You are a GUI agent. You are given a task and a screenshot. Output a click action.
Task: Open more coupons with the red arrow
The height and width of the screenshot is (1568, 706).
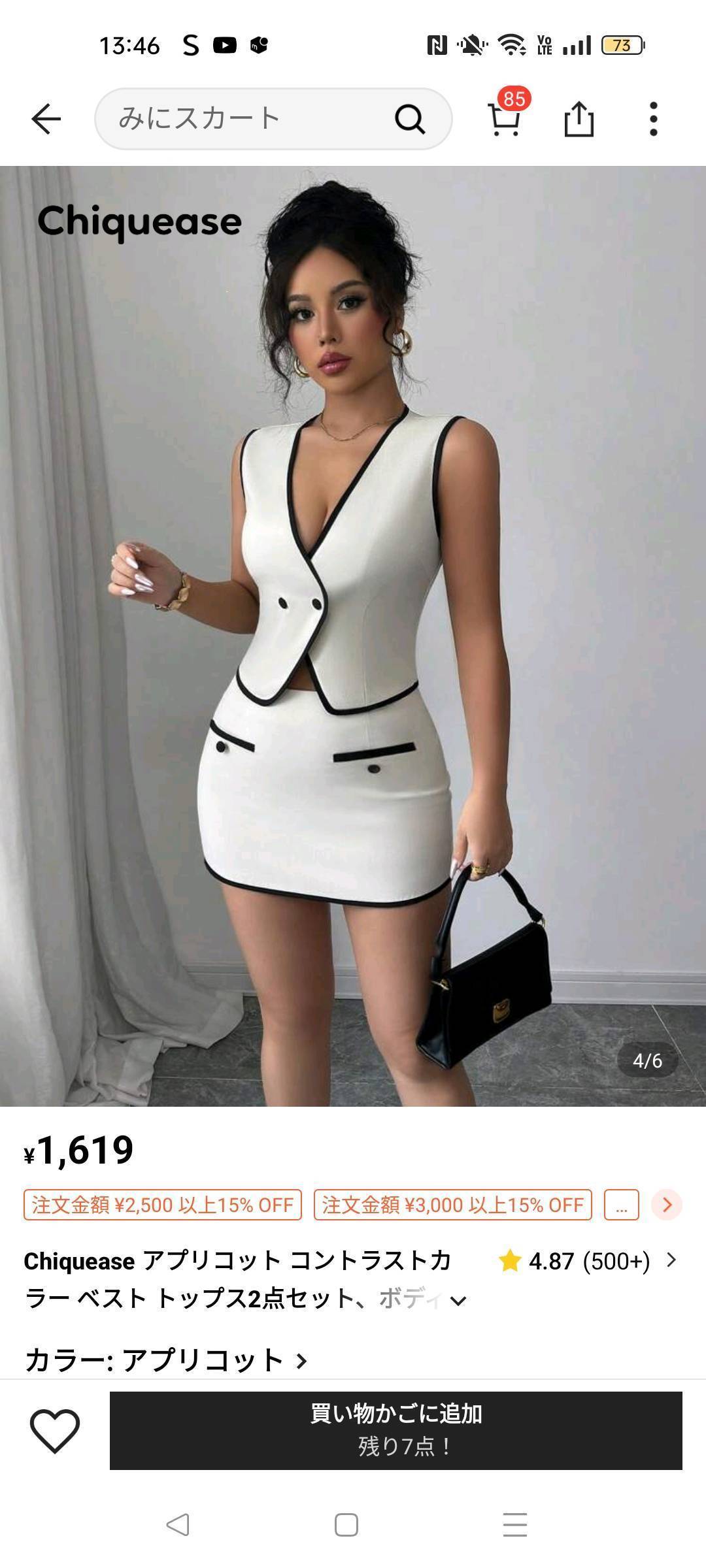tap(667, 1204)
